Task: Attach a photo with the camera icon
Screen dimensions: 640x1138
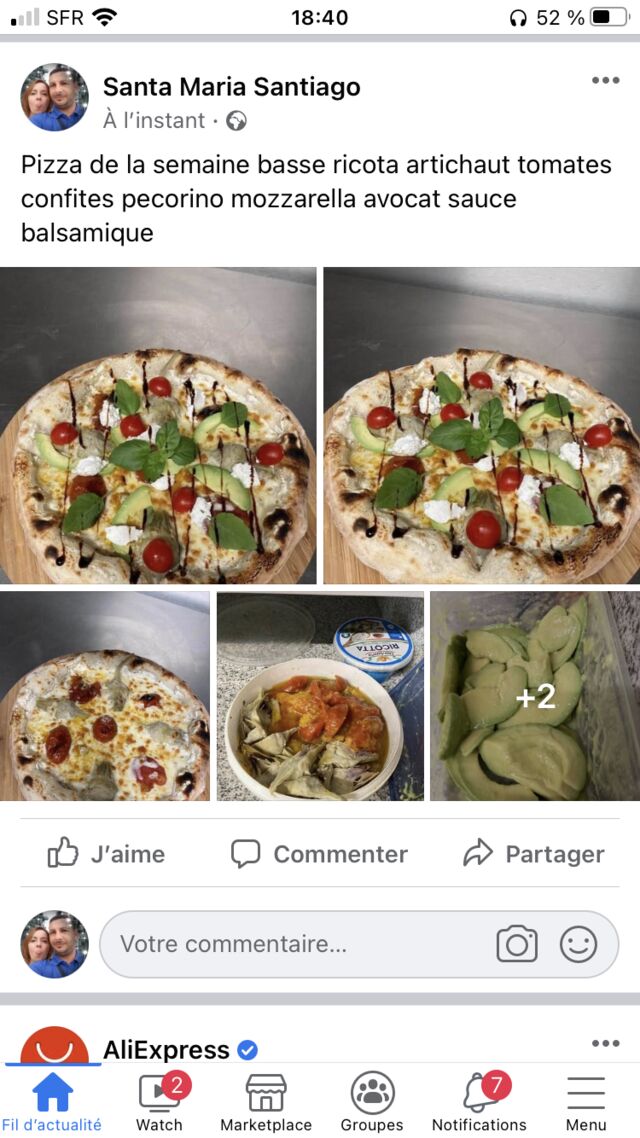Action: pos(517,944)
